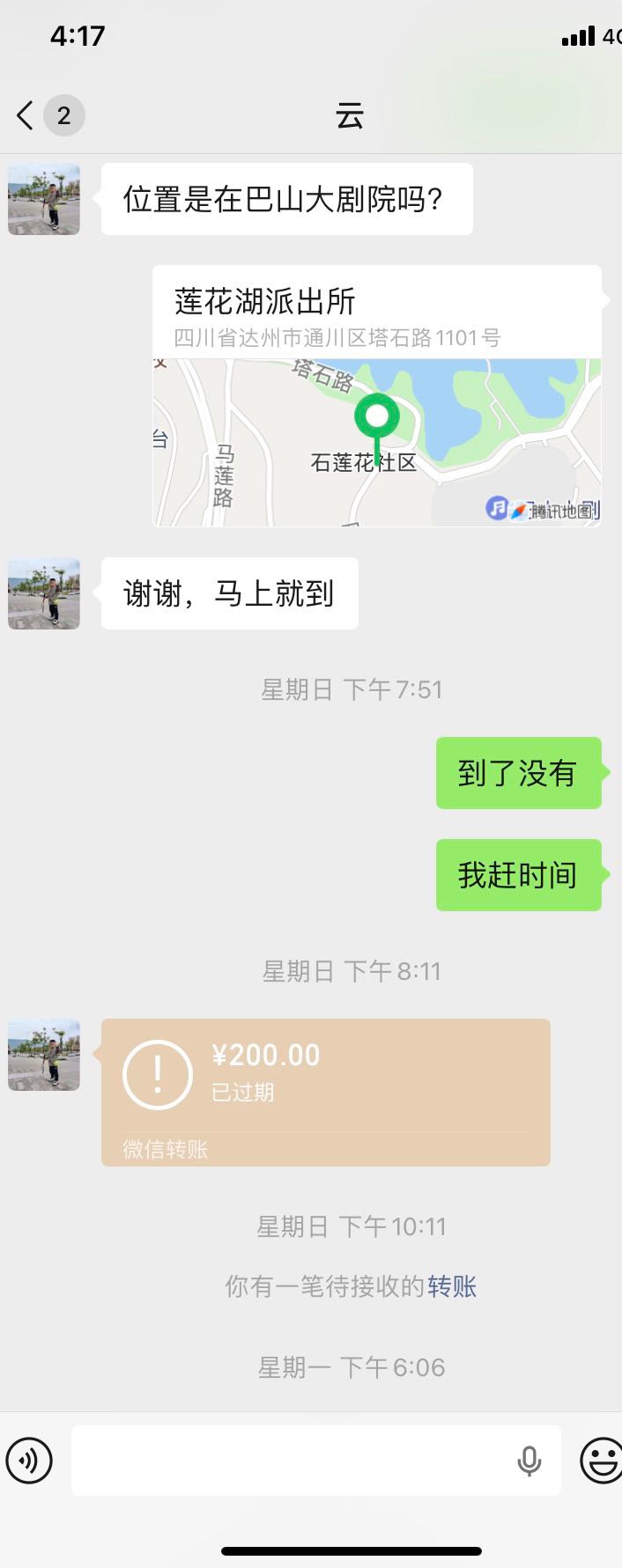
Task: Start voice dictation with the microphone
Action: [529, 1461]
